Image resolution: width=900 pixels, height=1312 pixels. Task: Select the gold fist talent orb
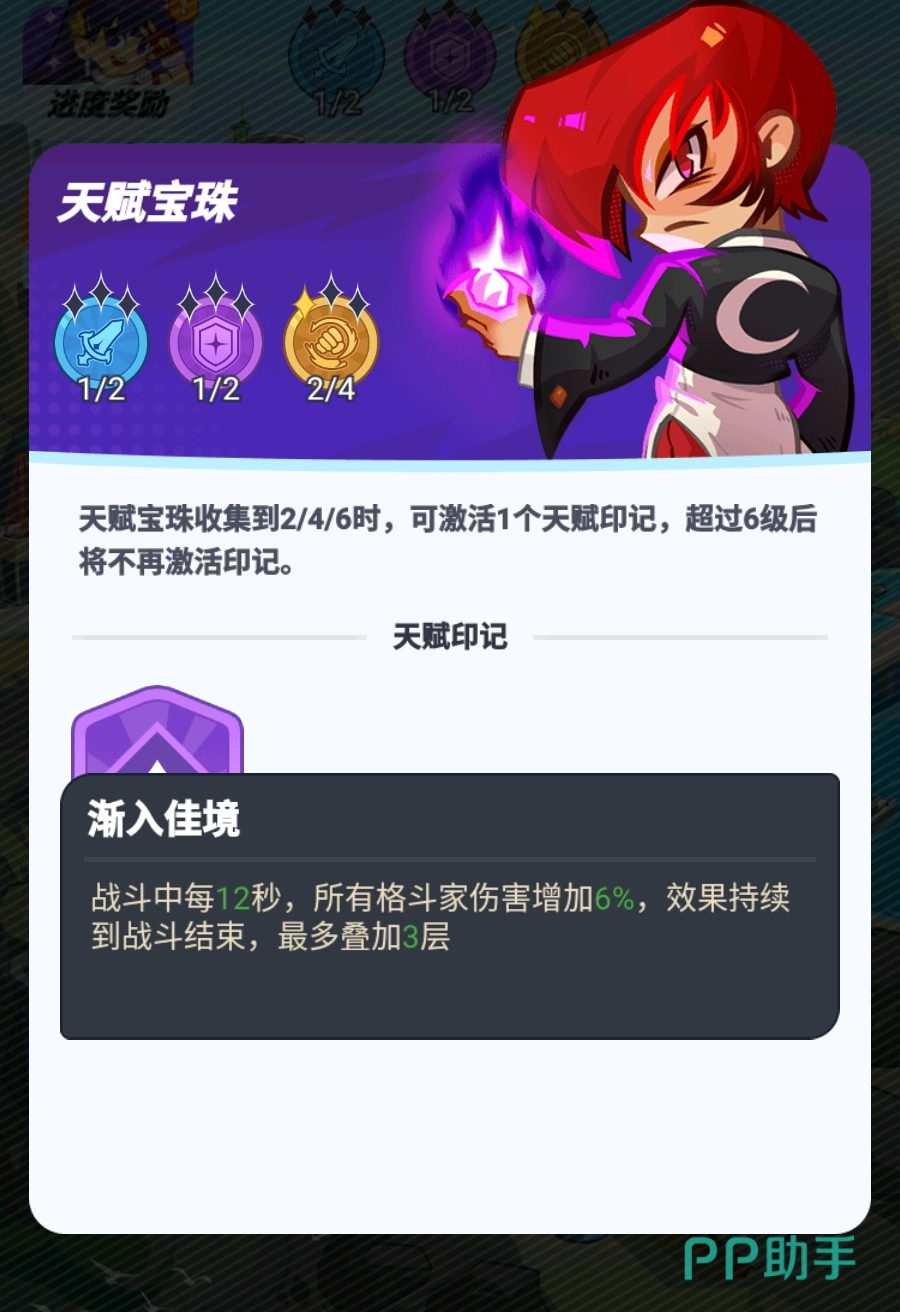point(331,342)
